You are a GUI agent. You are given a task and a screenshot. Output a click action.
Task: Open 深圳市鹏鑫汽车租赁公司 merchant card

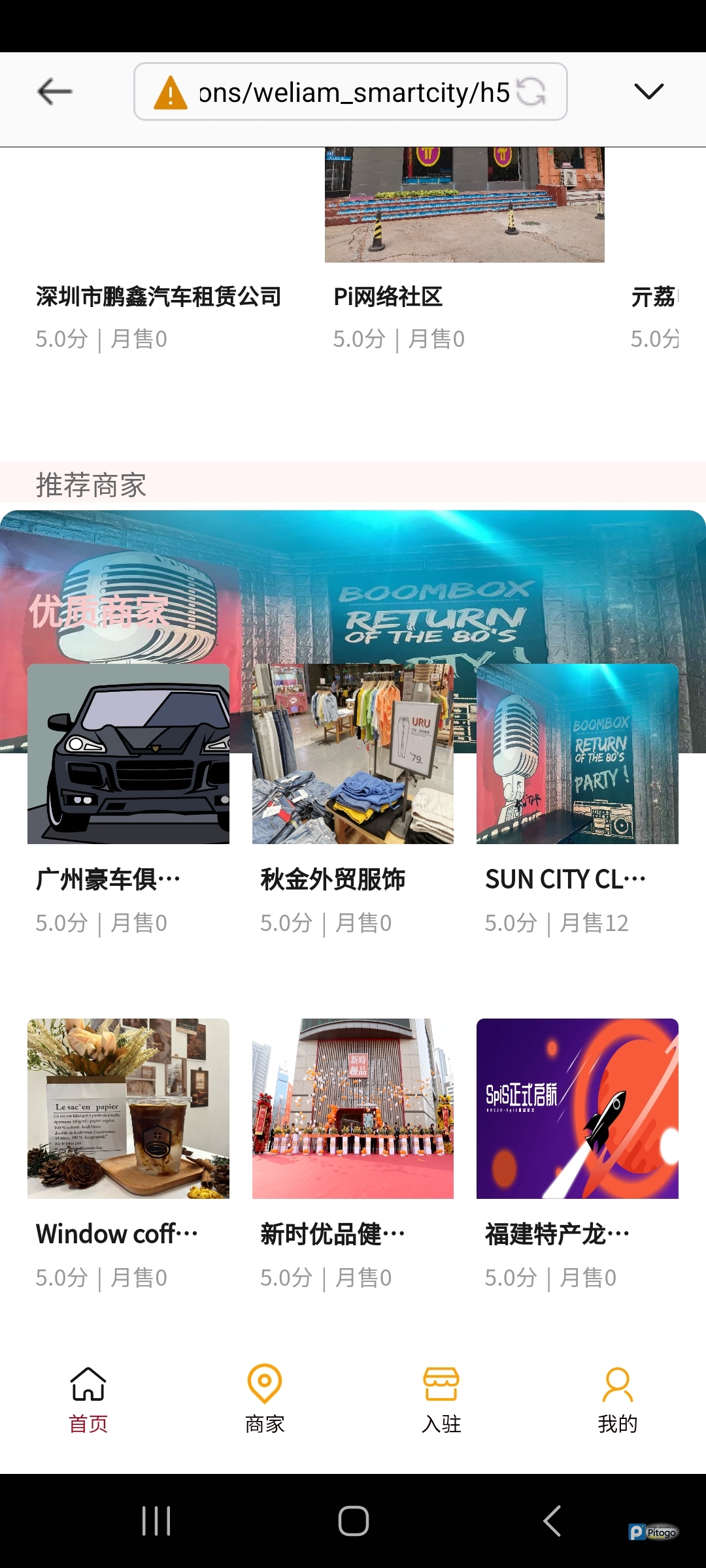coord(158,297)
